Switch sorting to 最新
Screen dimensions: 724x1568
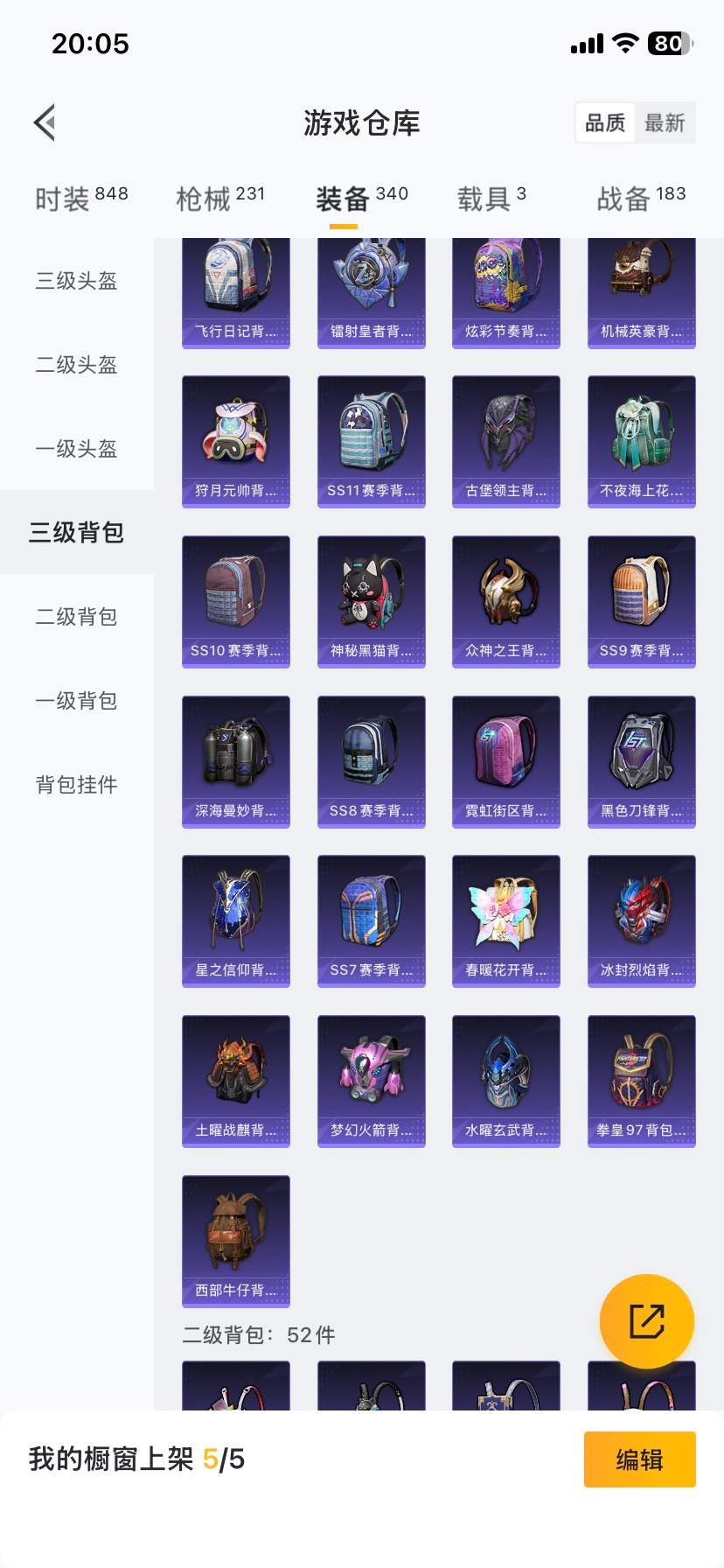point(665,122)
